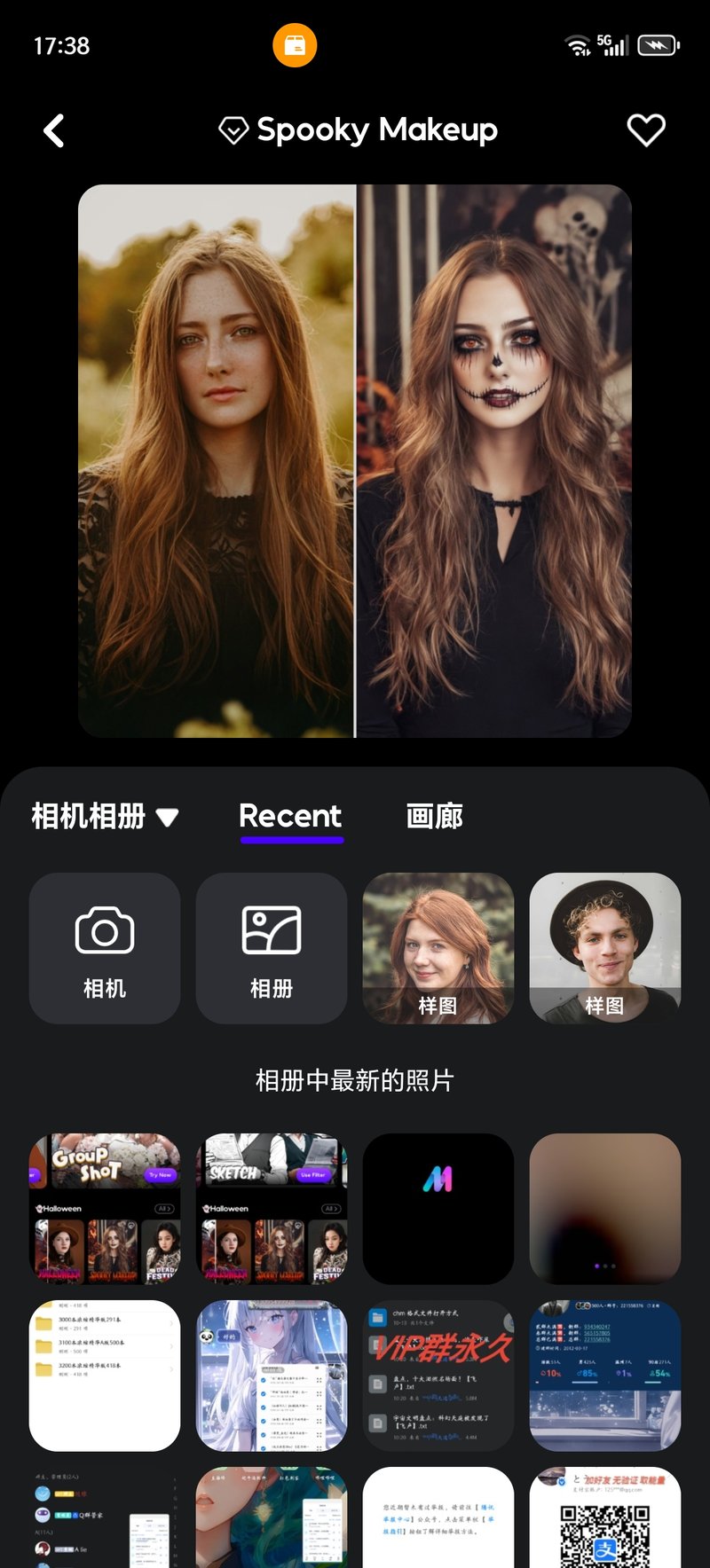Image resolution: width=710 pixels, height=1568 pixels.
Task: Choose the Group Shot screenshot photo
Action: (x=105, y=1208)
